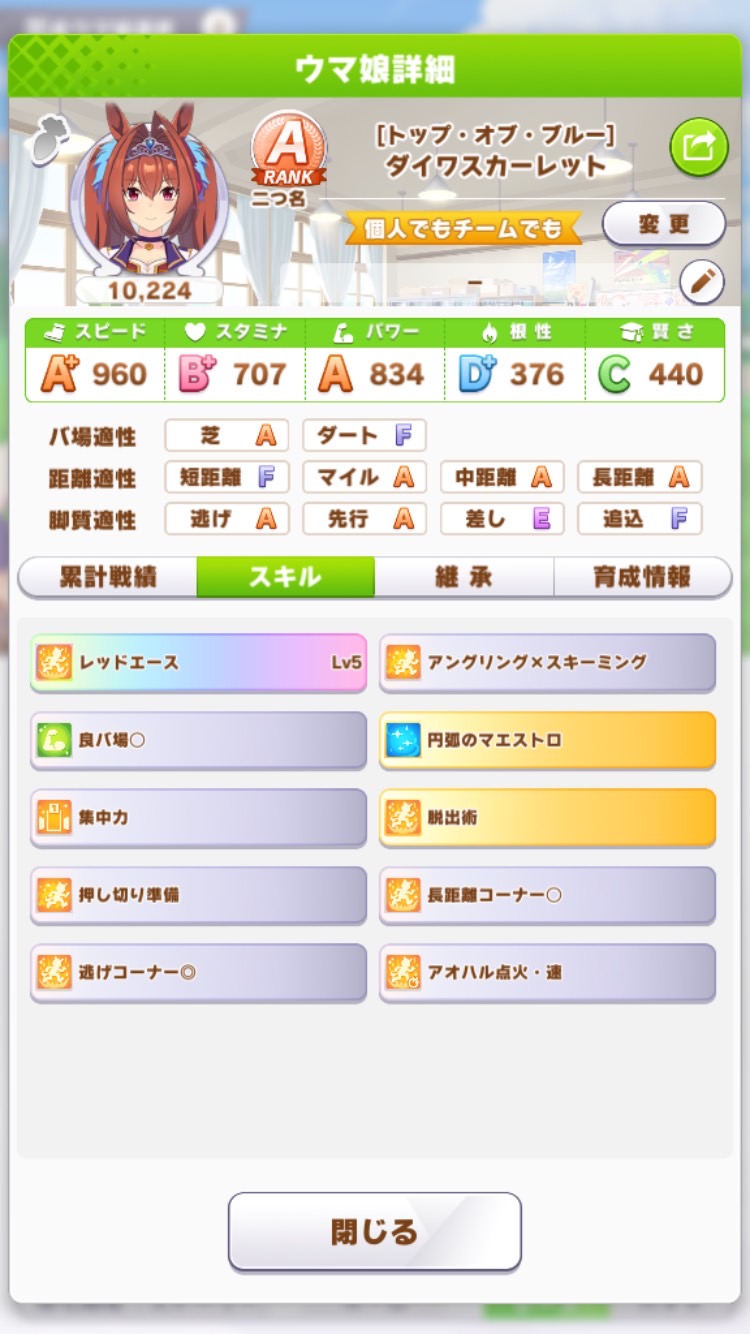The height and width of the screenshot is (1334, 750).
Task: Open the 長距離コーナー○ skill
Action: coord(548,895)
